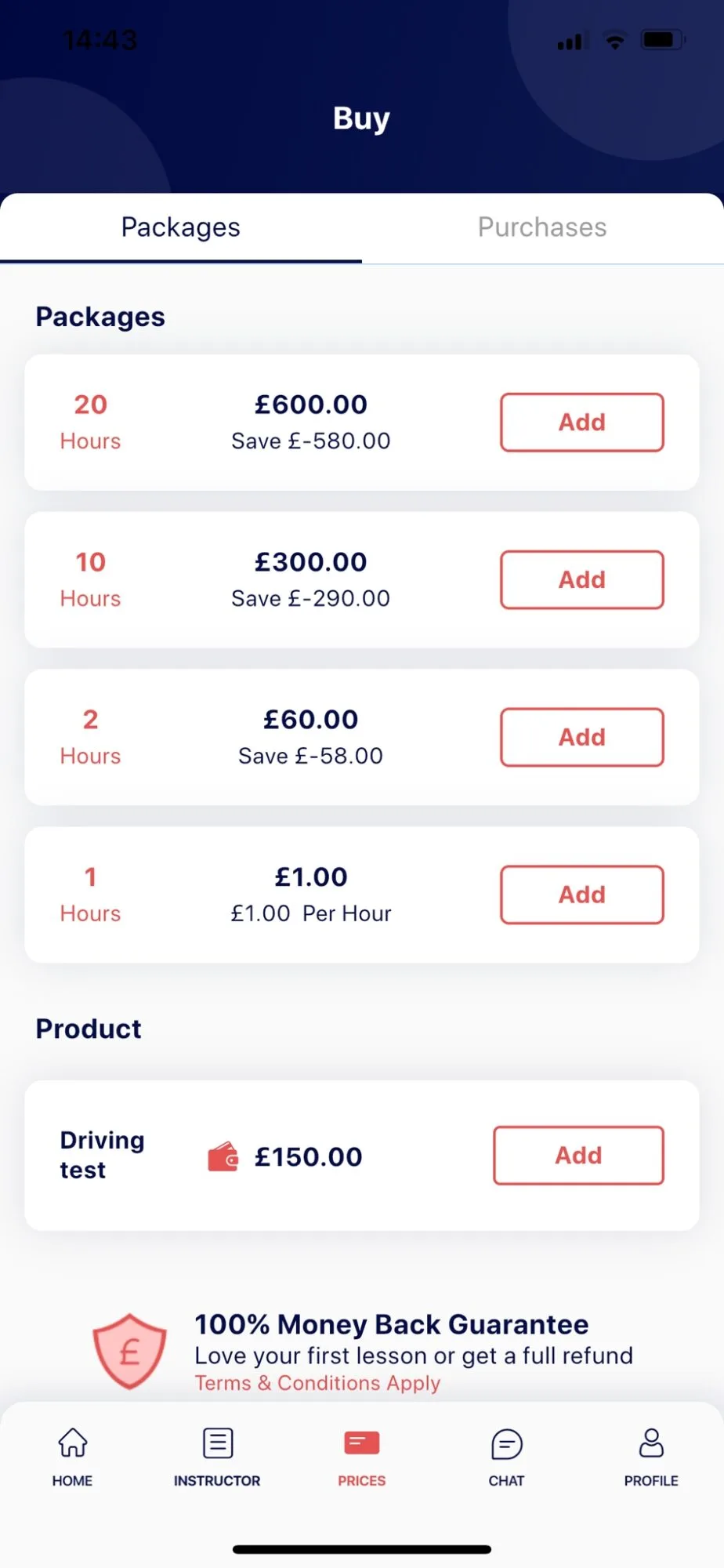Add the 1 Hours £1.00 package

[x=581, y=895]
